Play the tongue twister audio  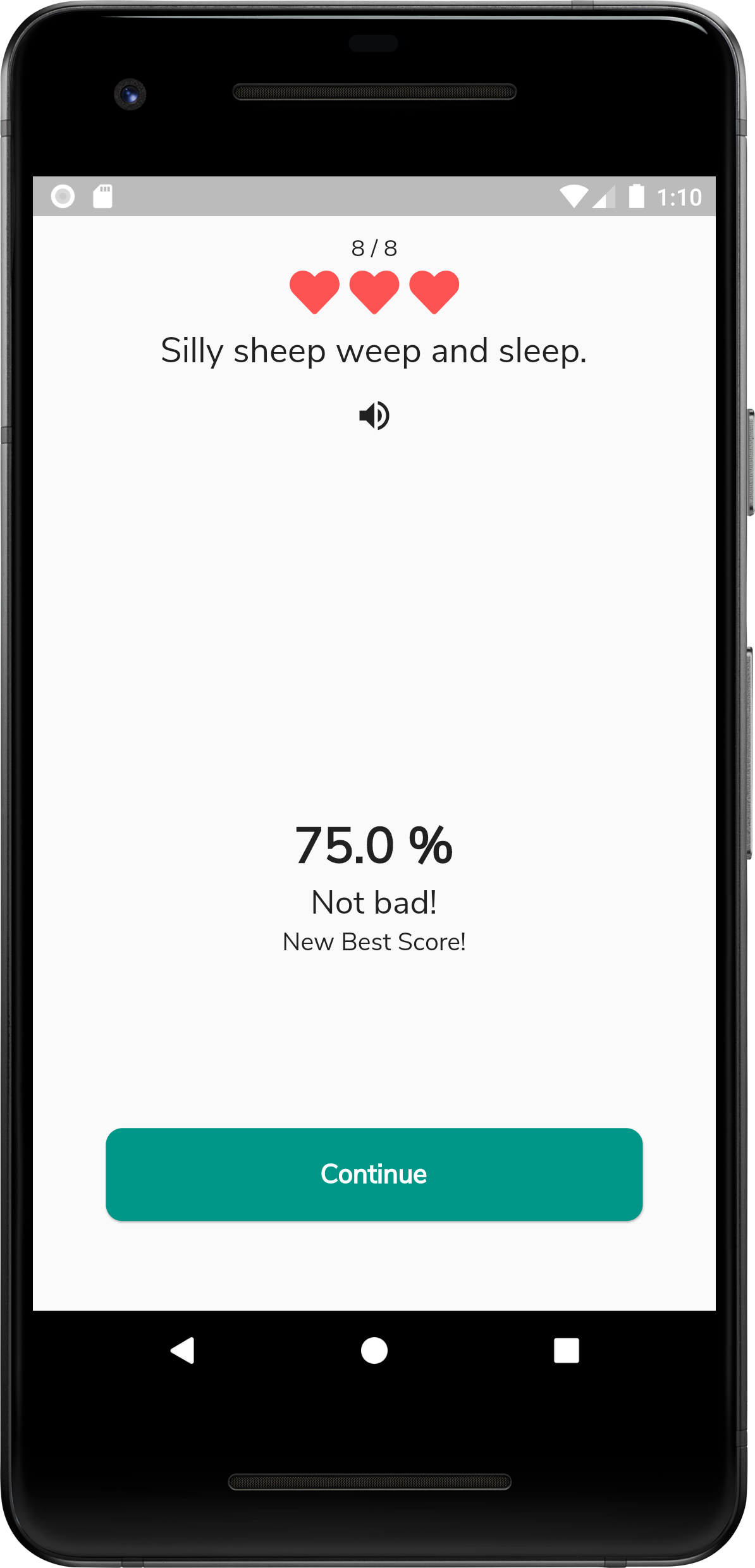[x=374, y=416]
